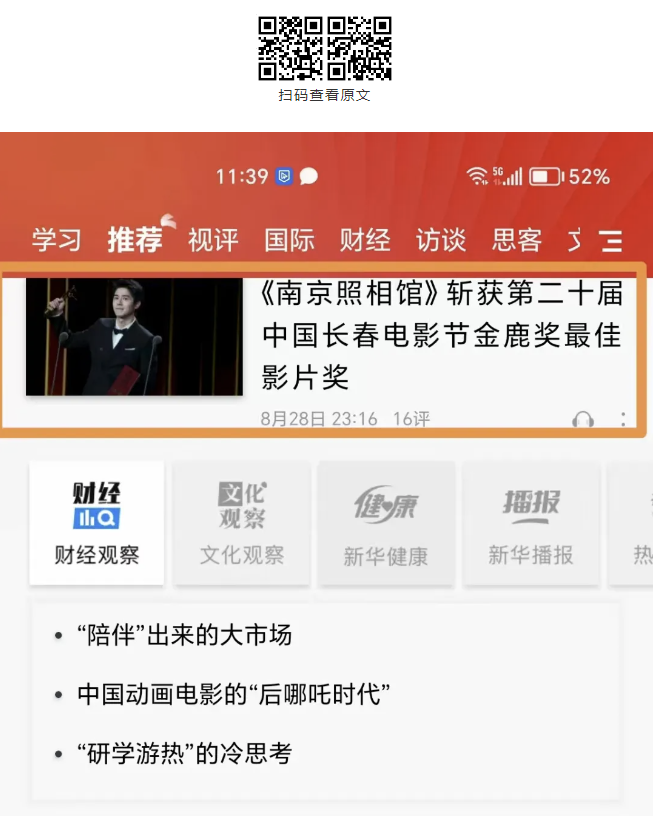Select the 思客 tab
The height and width of the screenshot is (816, 657).
(x=517, y=240)
